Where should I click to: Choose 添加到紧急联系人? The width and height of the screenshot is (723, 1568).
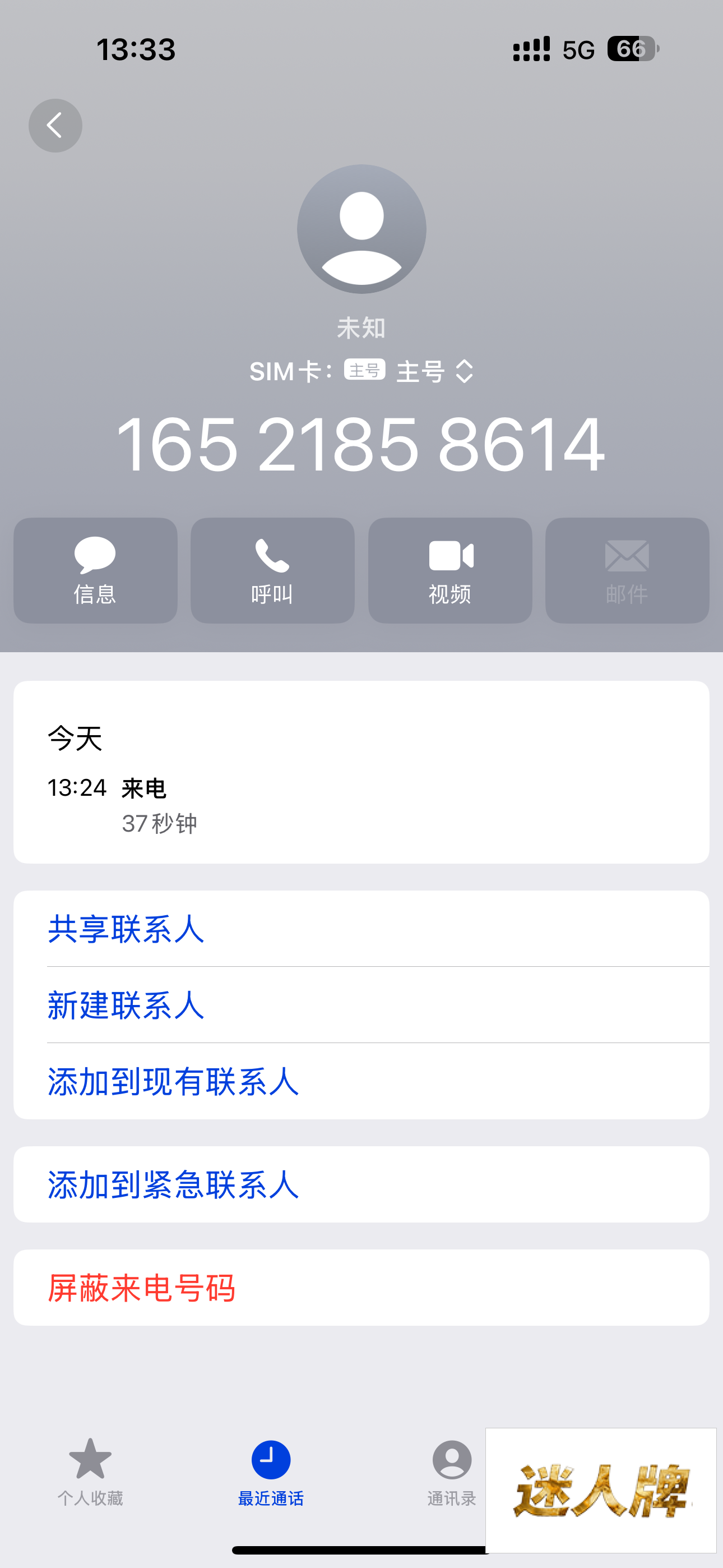click(x=173, y=1184)
